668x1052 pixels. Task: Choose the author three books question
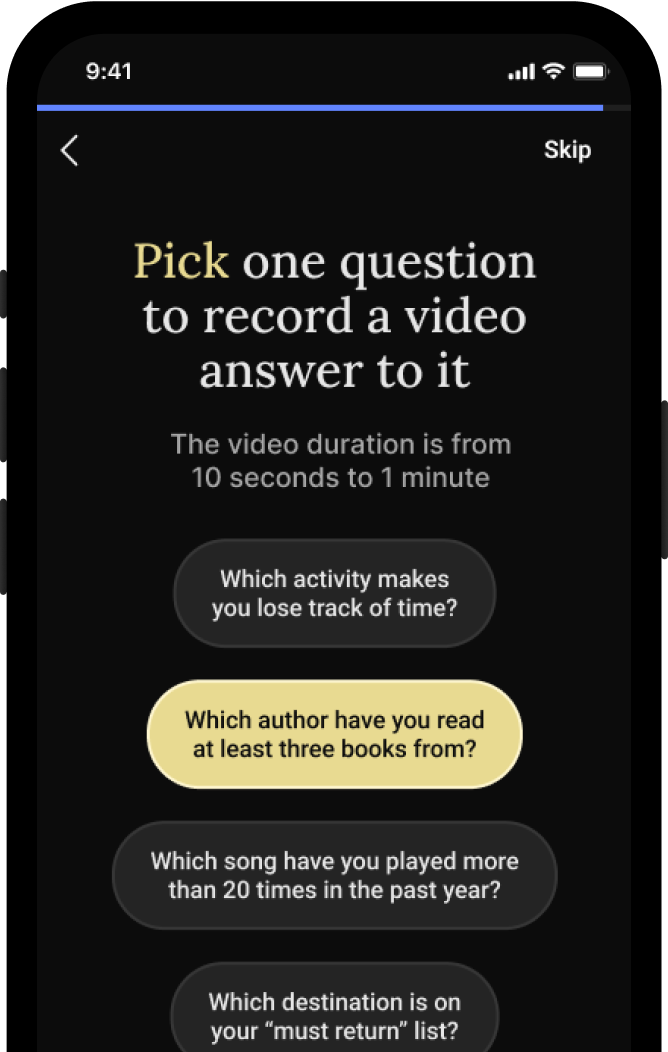point(335,734)
